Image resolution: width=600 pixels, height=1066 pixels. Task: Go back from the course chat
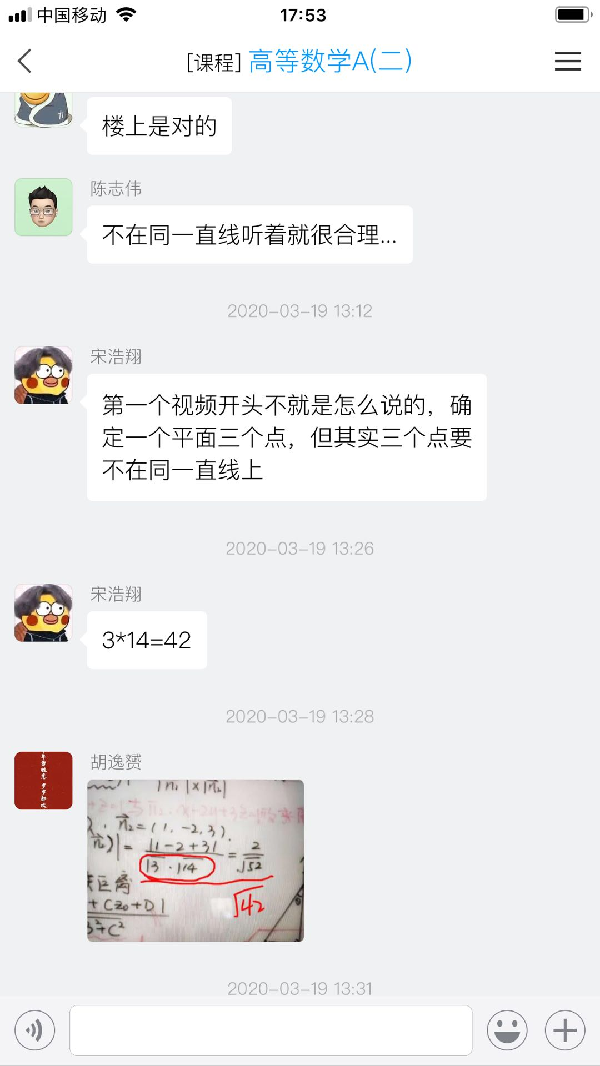point(25,61)
